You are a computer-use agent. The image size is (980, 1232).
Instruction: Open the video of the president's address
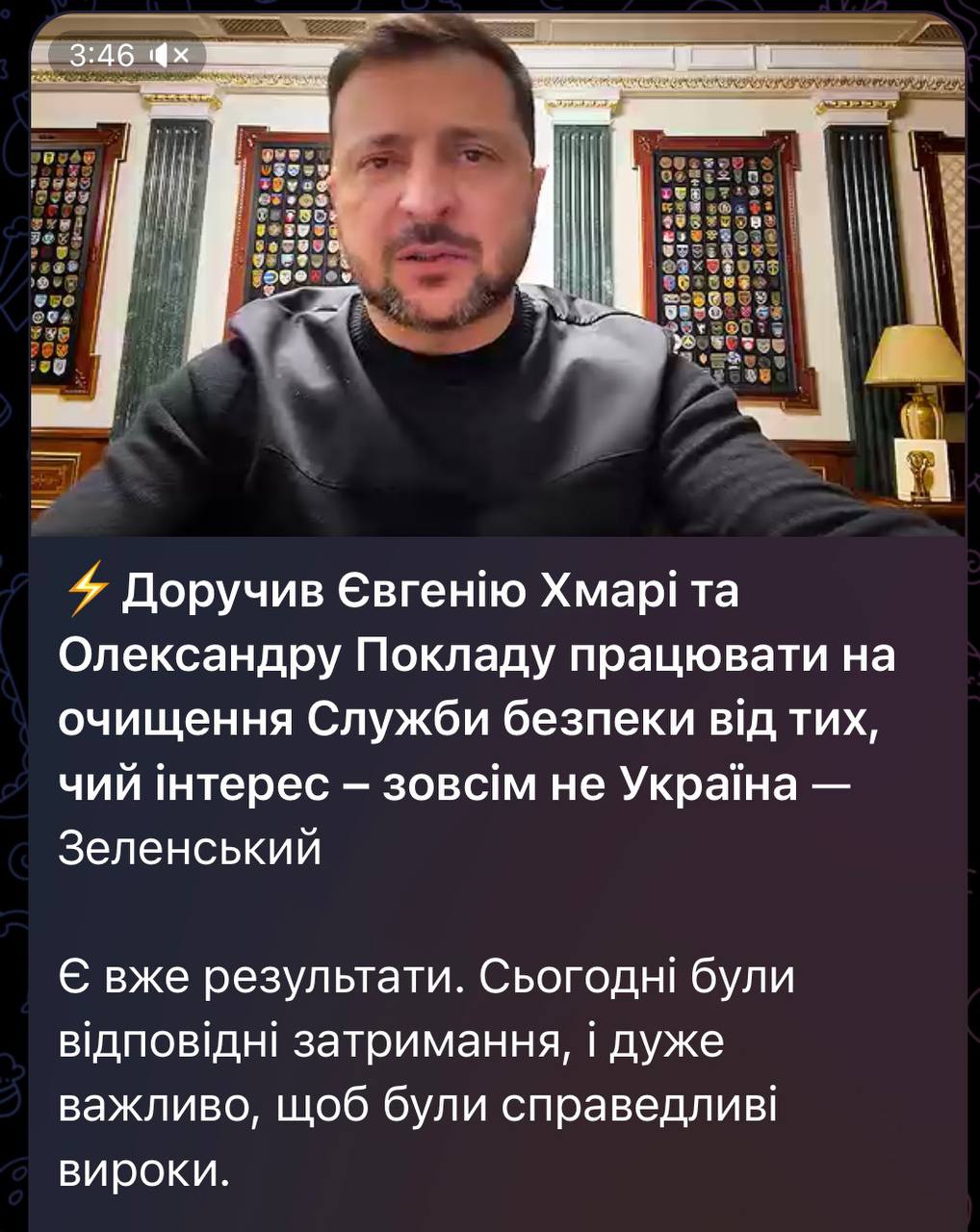pyautogui.click(x=496, y=289)
